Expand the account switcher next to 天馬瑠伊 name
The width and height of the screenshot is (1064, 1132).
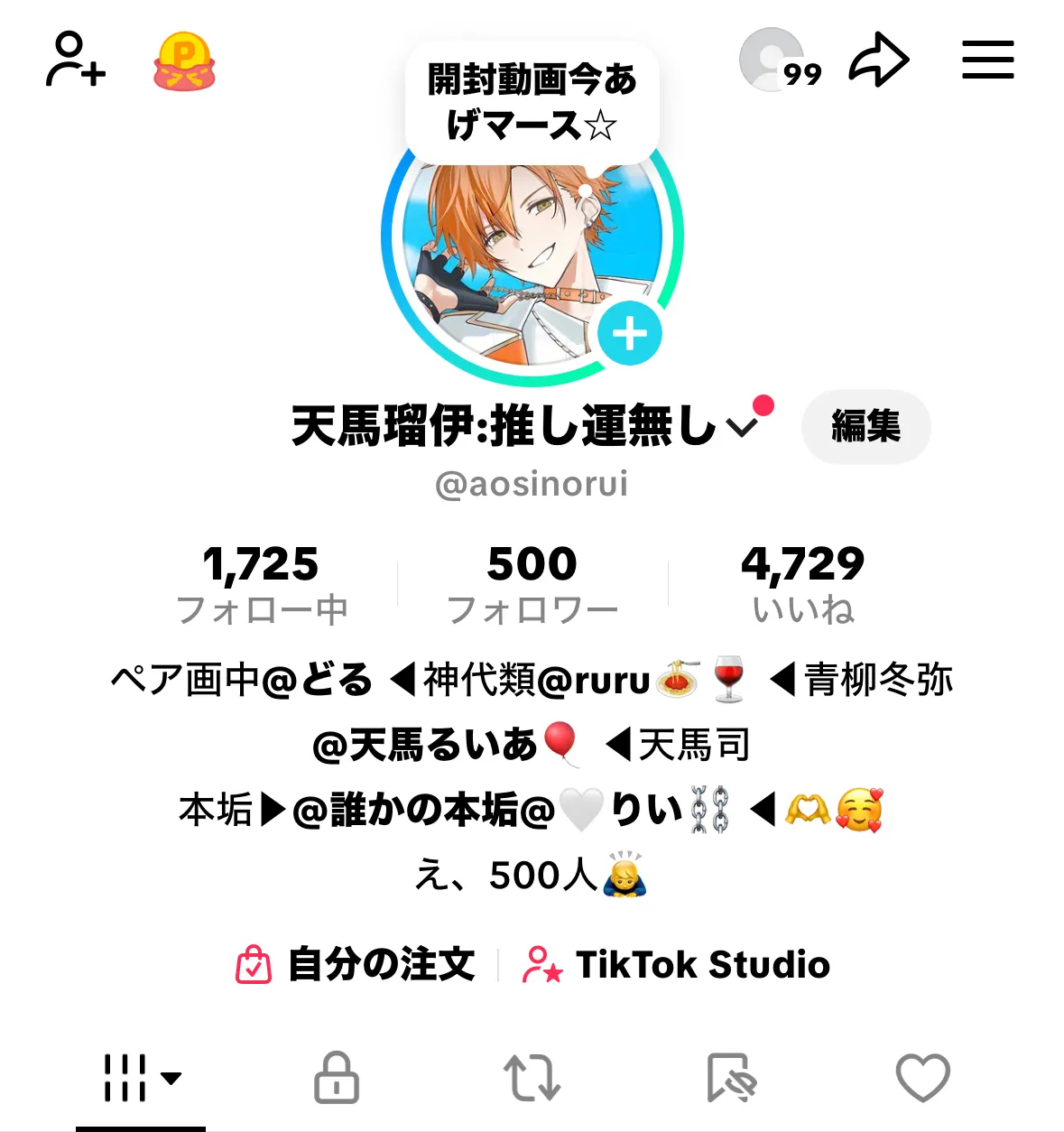743,426
